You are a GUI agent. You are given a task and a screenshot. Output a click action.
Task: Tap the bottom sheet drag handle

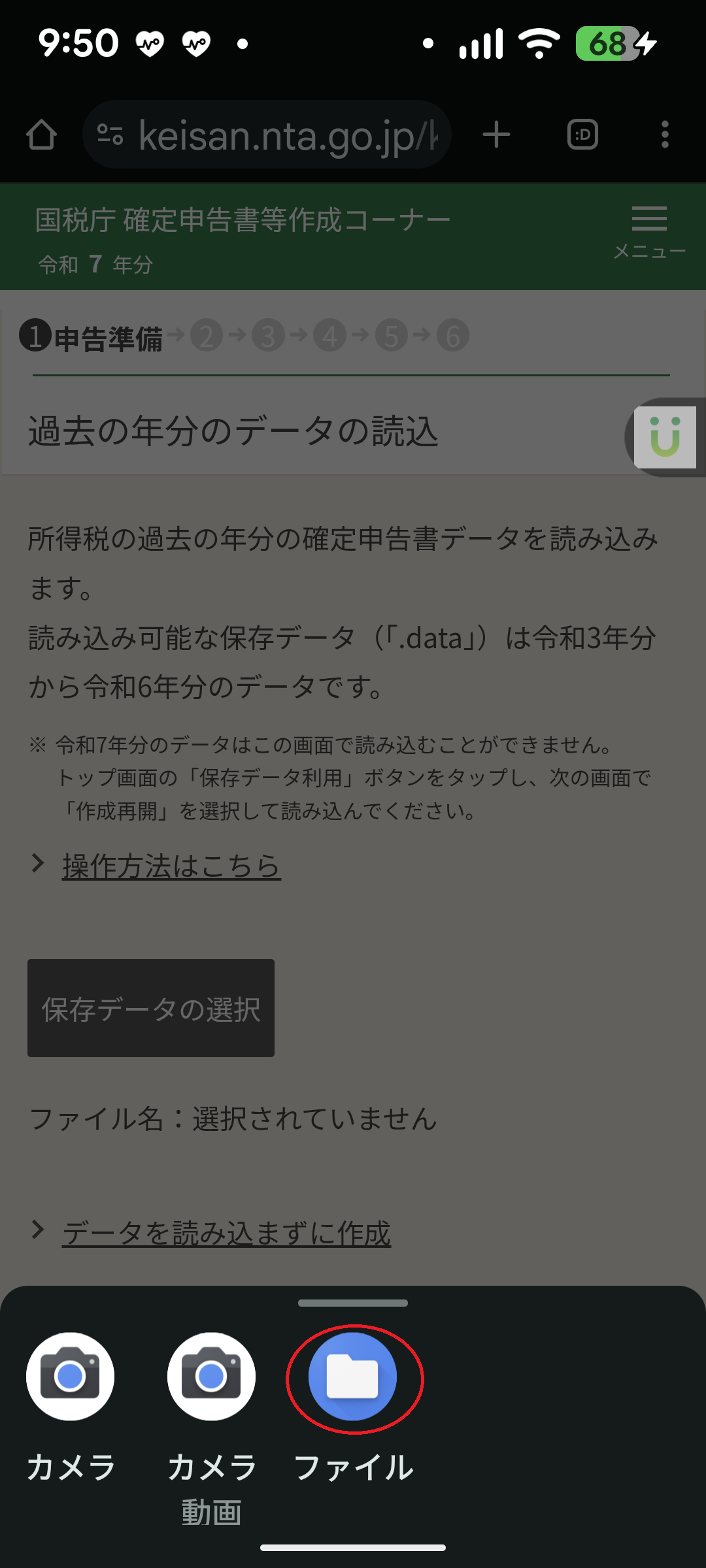(353, 1303)
